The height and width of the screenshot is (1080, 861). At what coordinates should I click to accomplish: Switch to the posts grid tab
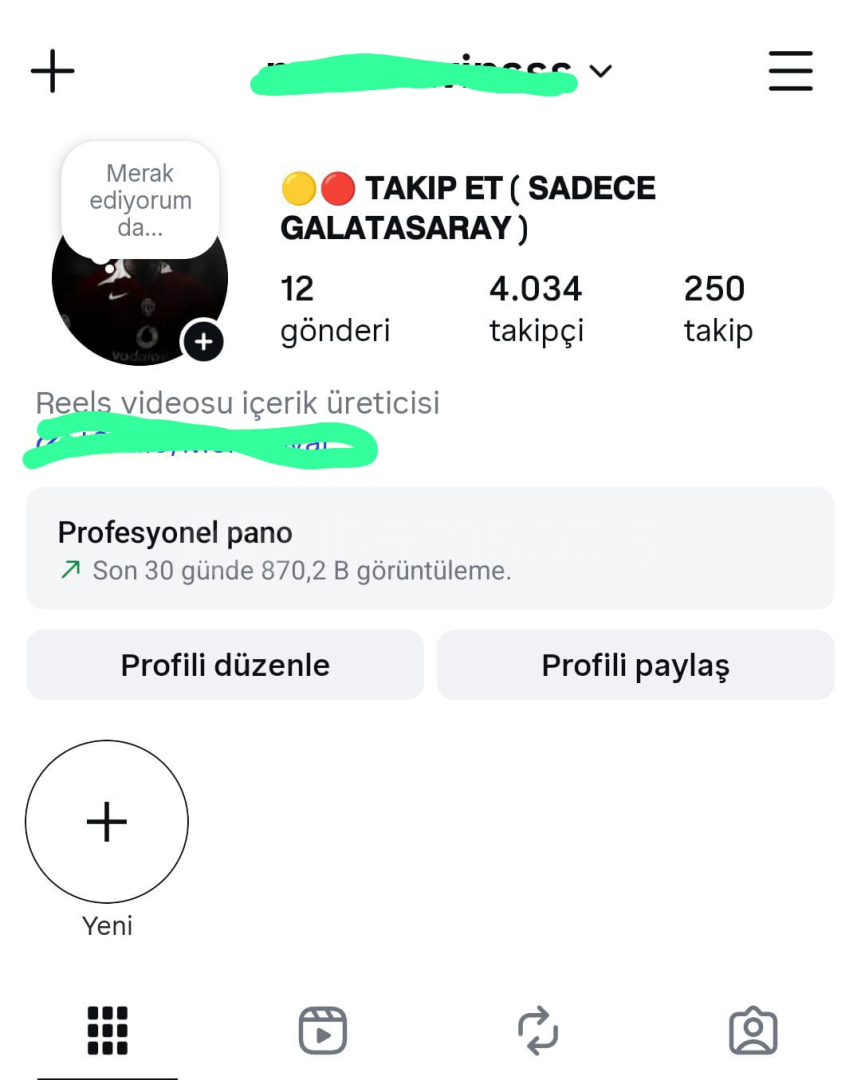click(108, 1030)
